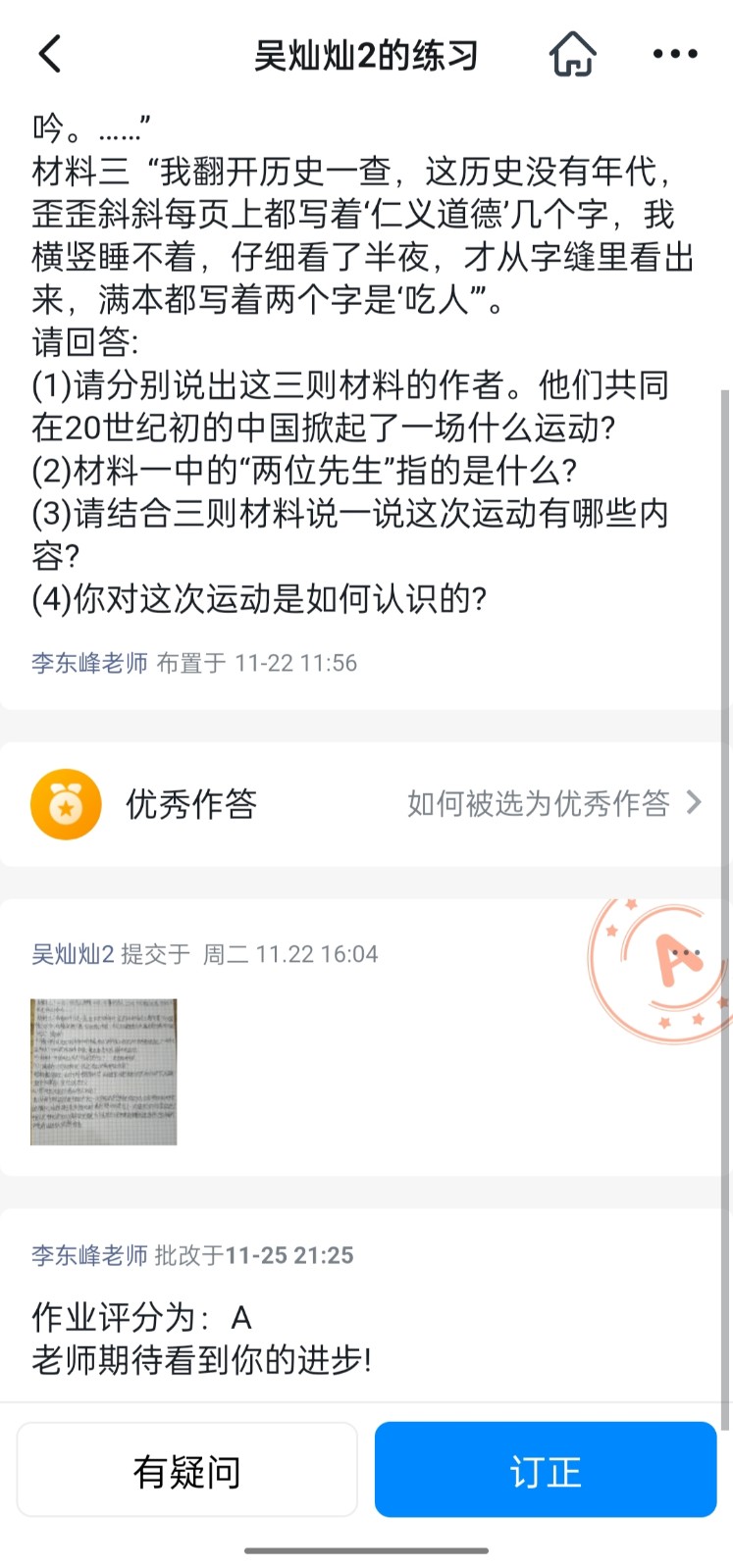Open the top-right overflow menu
The height and width of the screenshot is (1568, 733).
675,54
